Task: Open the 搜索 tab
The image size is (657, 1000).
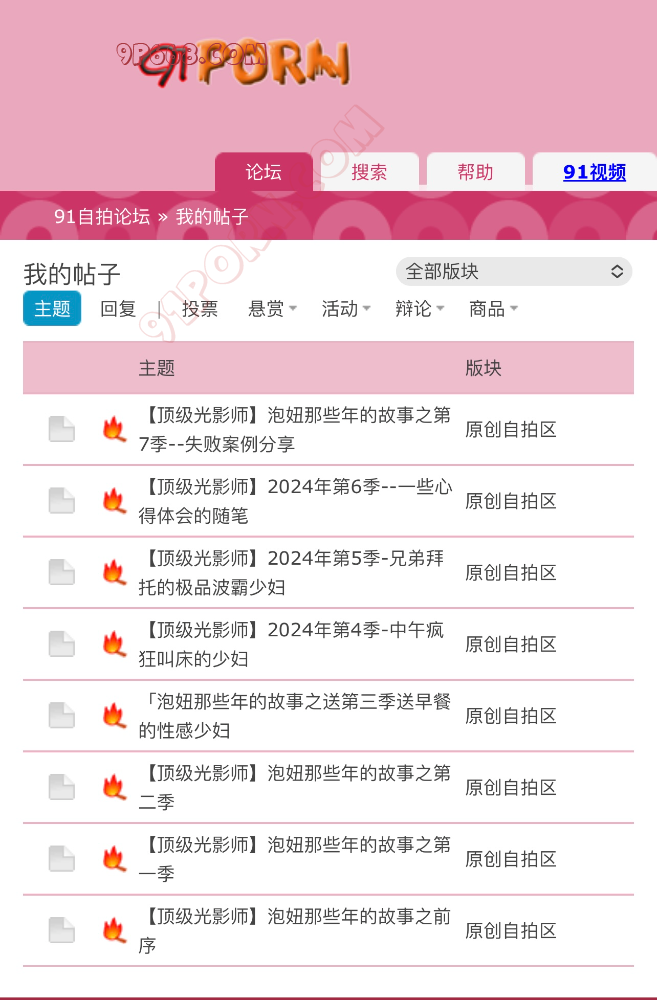Action: click(369, 172)
